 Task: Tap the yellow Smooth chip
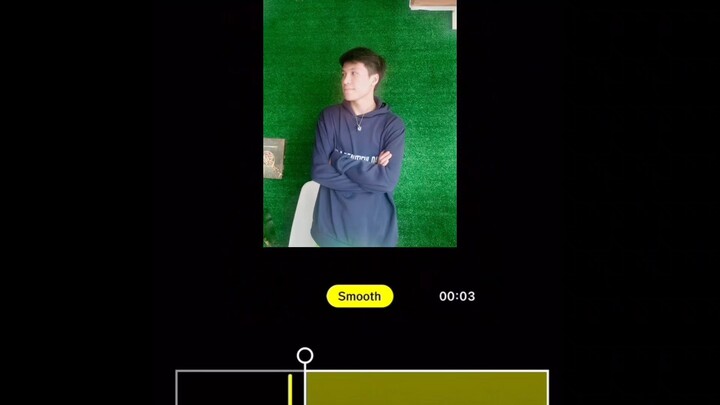click(x=359, y=296)
